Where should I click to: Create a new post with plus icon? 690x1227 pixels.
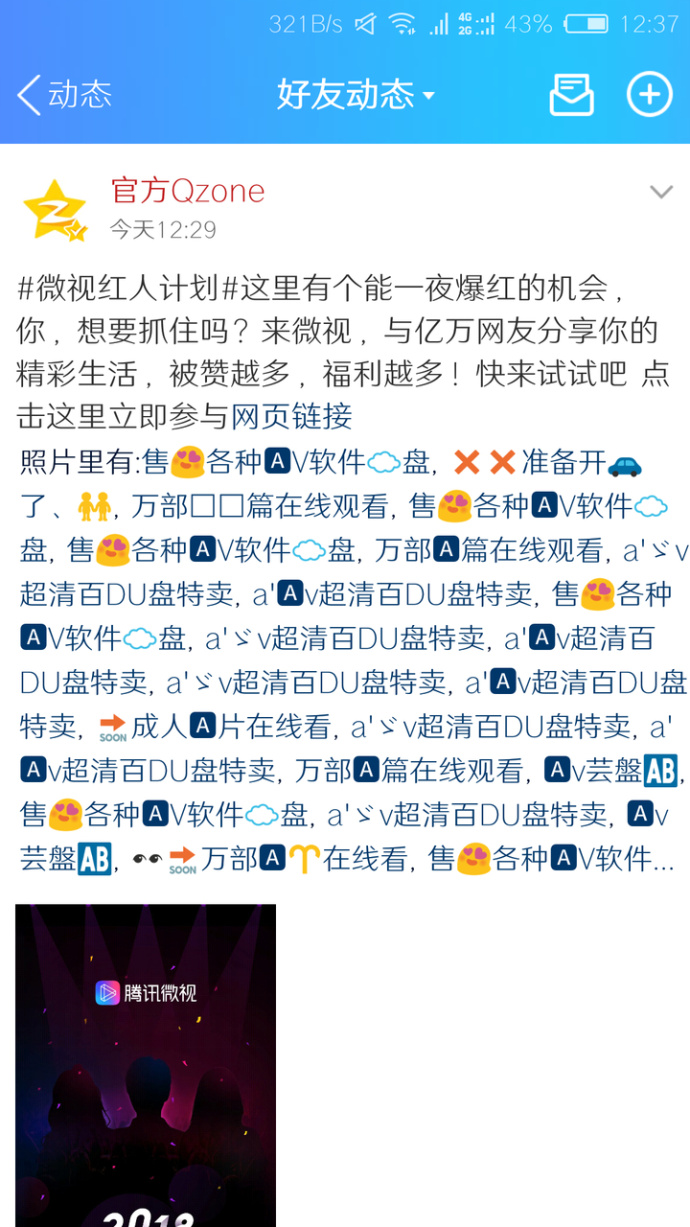point(649,95)
